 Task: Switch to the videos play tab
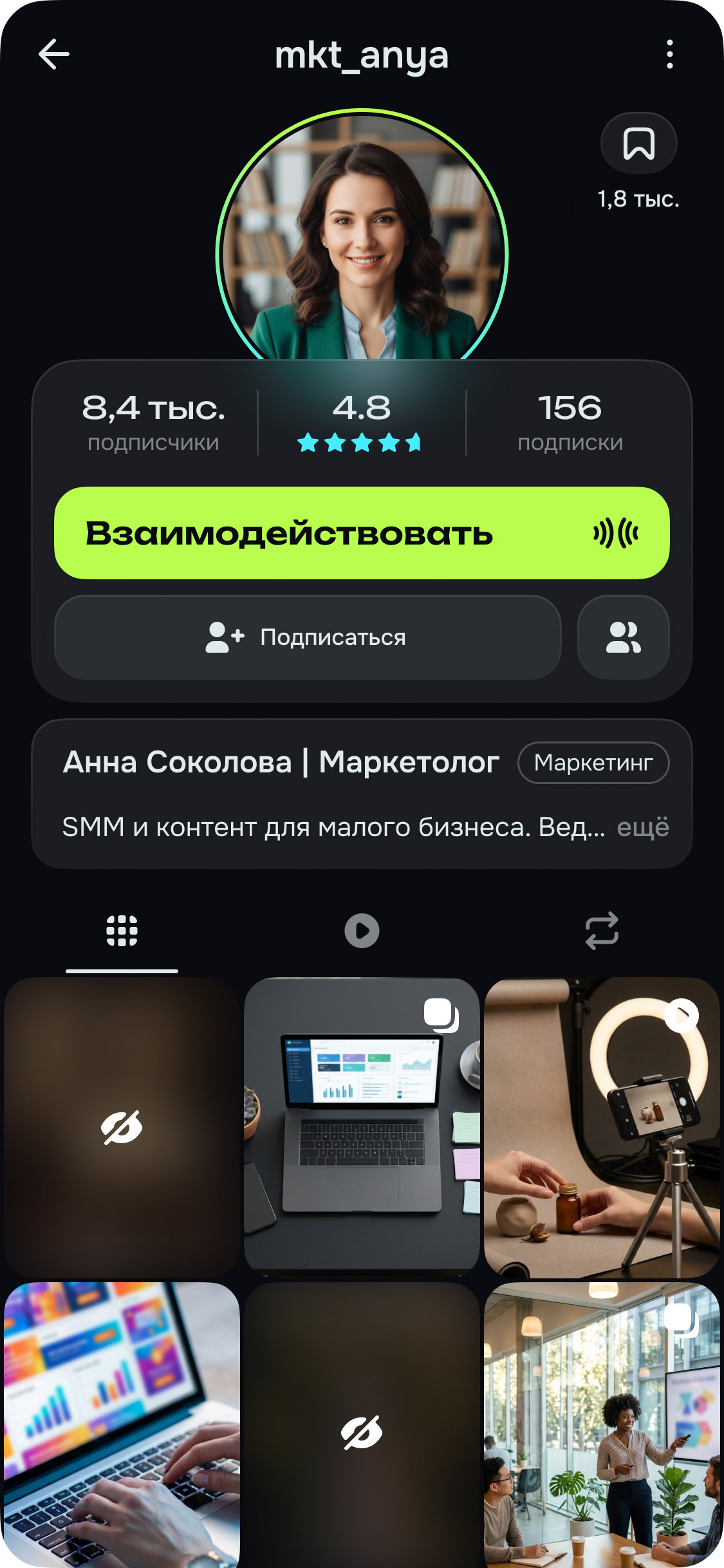362,931
